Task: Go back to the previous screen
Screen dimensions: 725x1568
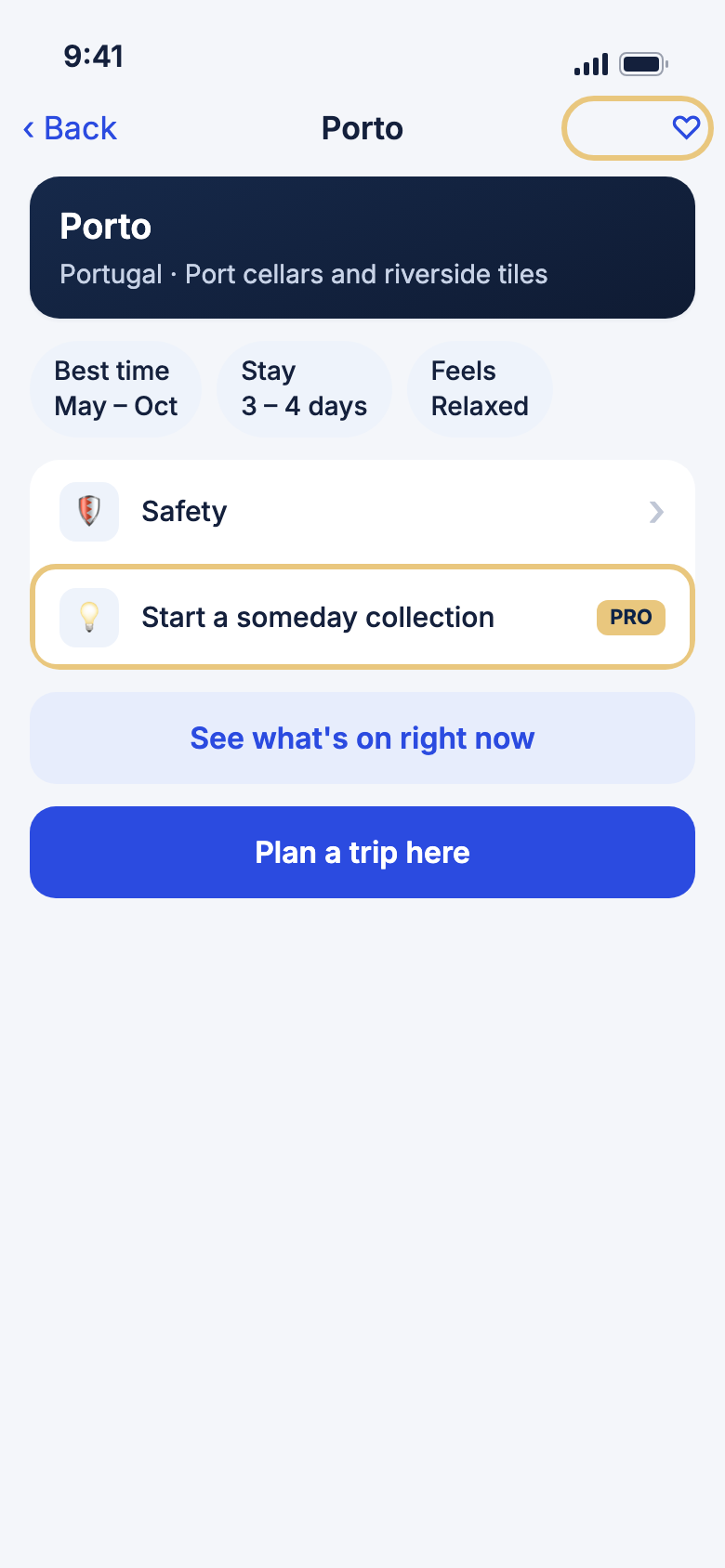Action: point(70,128)
